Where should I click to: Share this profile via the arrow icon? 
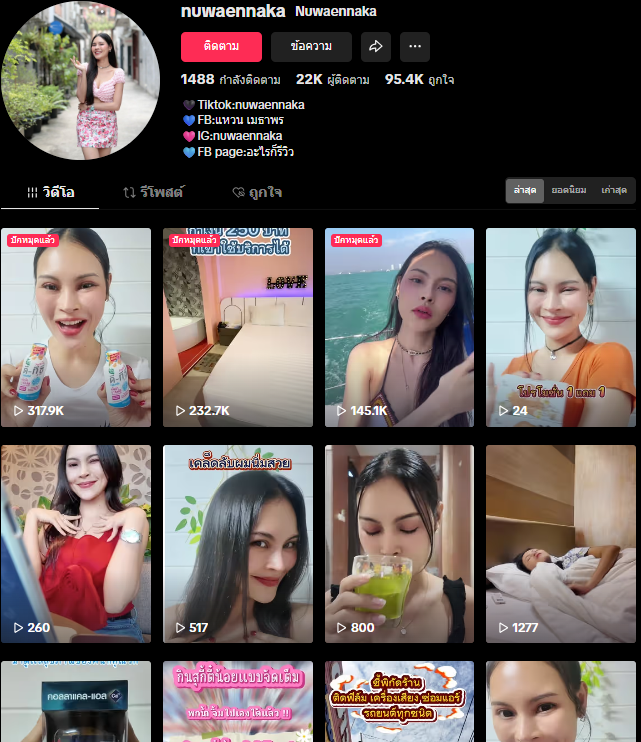(x=376, y=47)
